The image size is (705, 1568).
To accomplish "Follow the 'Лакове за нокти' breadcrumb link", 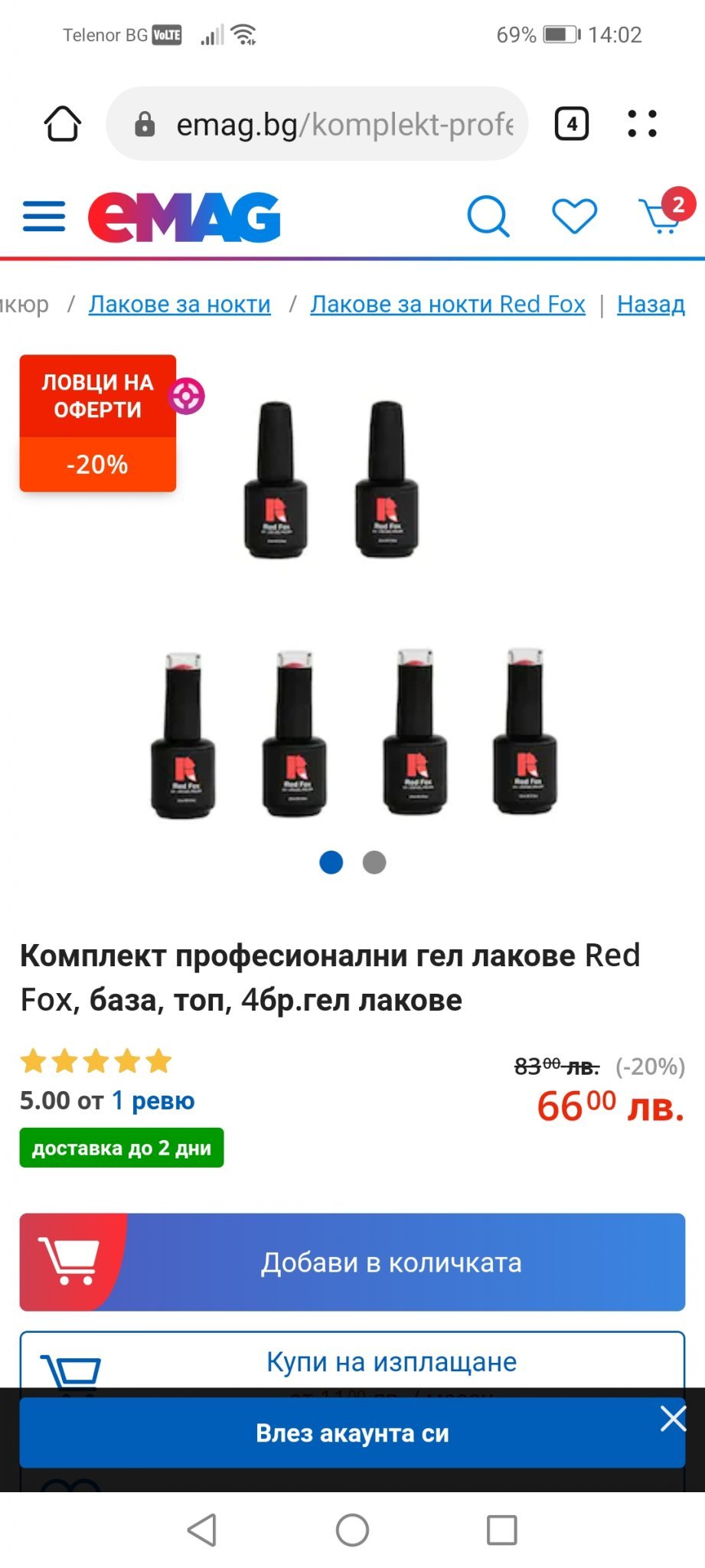I will tap(179, 304).
